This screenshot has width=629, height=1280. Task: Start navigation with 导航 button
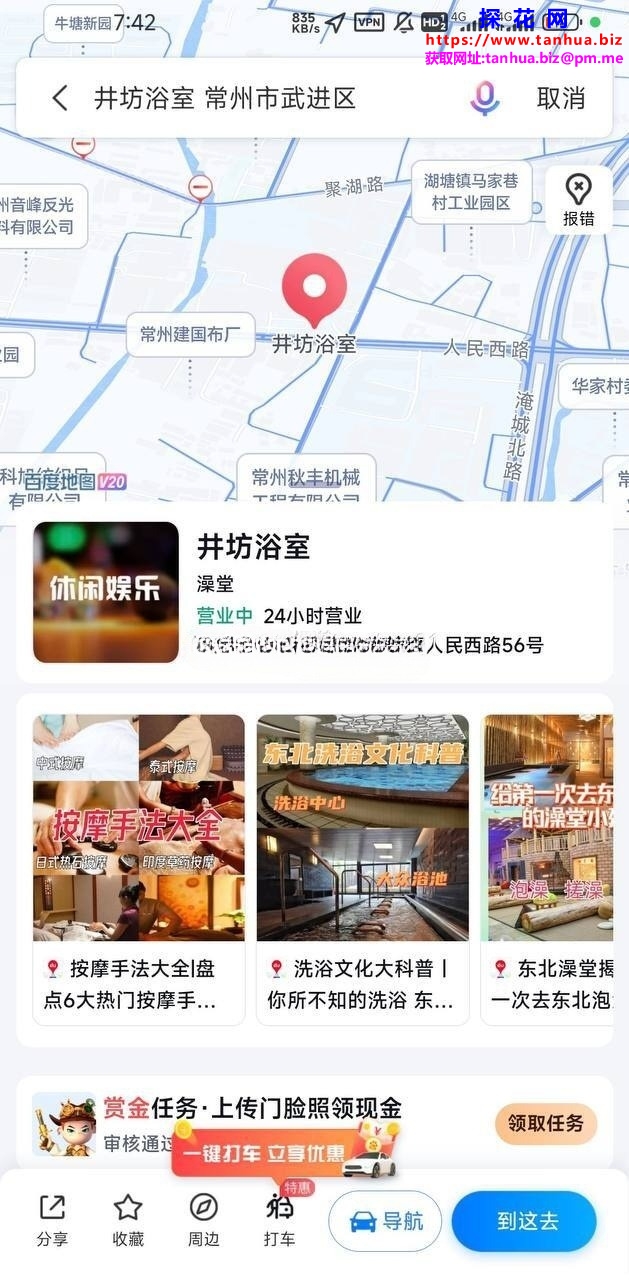click(385, 1221)
